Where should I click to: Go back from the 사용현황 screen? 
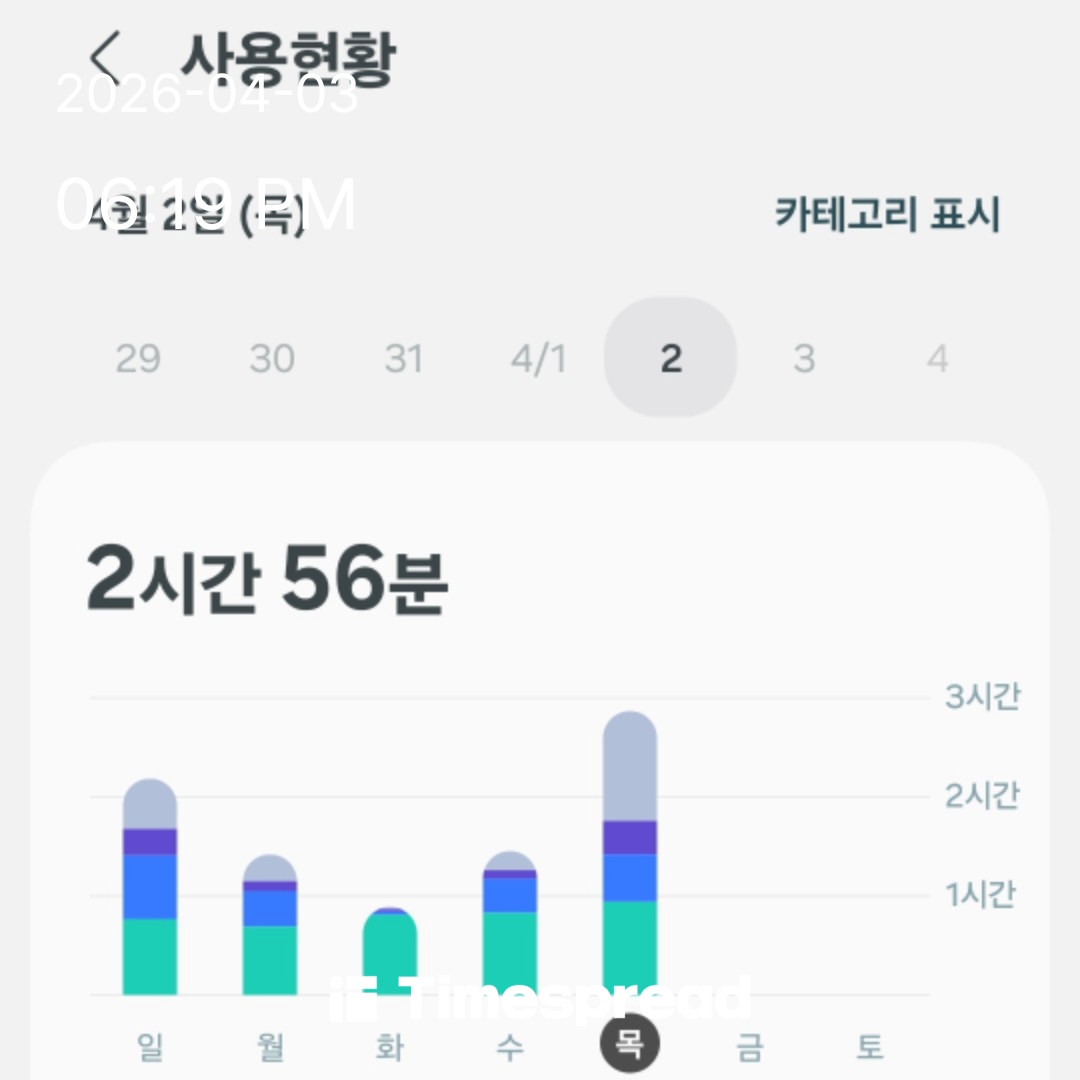105,60
